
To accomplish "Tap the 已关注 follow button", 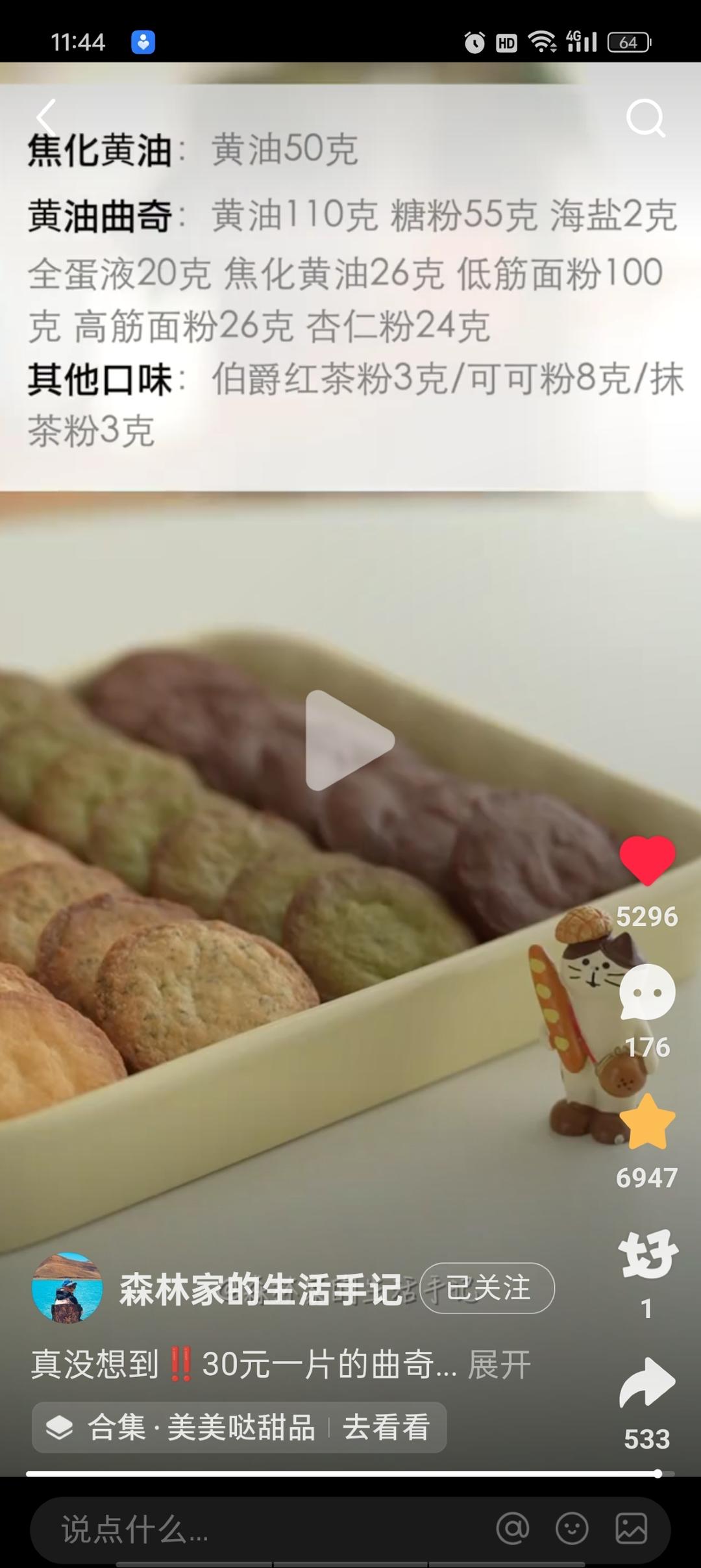I will [487, 1288].
